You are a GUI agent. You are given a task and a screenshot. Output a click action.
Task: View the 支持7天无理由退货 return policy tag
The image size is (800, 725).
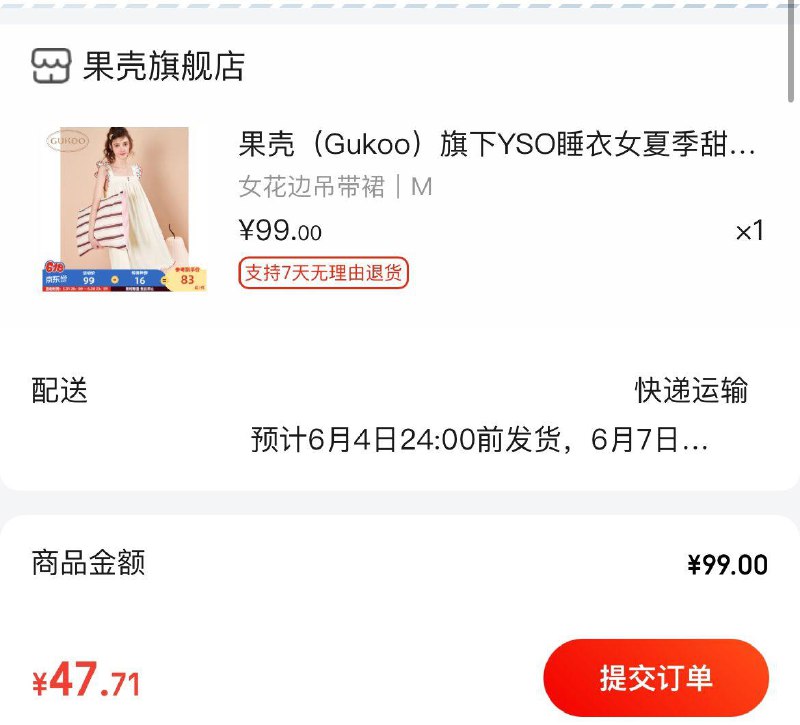323,273
